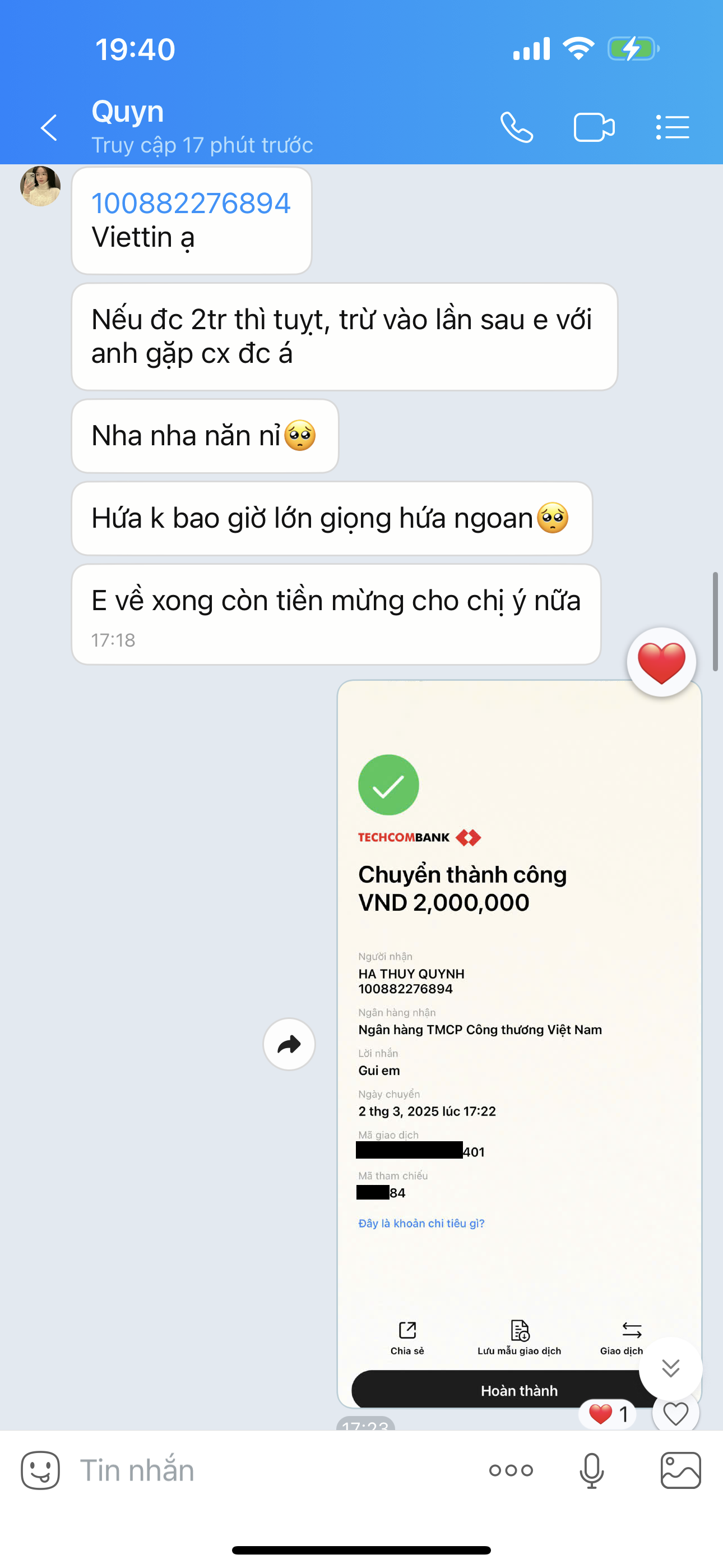This screenshot has height=1568, width=723.
Task: Open the Techcombank transfer receipt image
Action: (518, 1035)
